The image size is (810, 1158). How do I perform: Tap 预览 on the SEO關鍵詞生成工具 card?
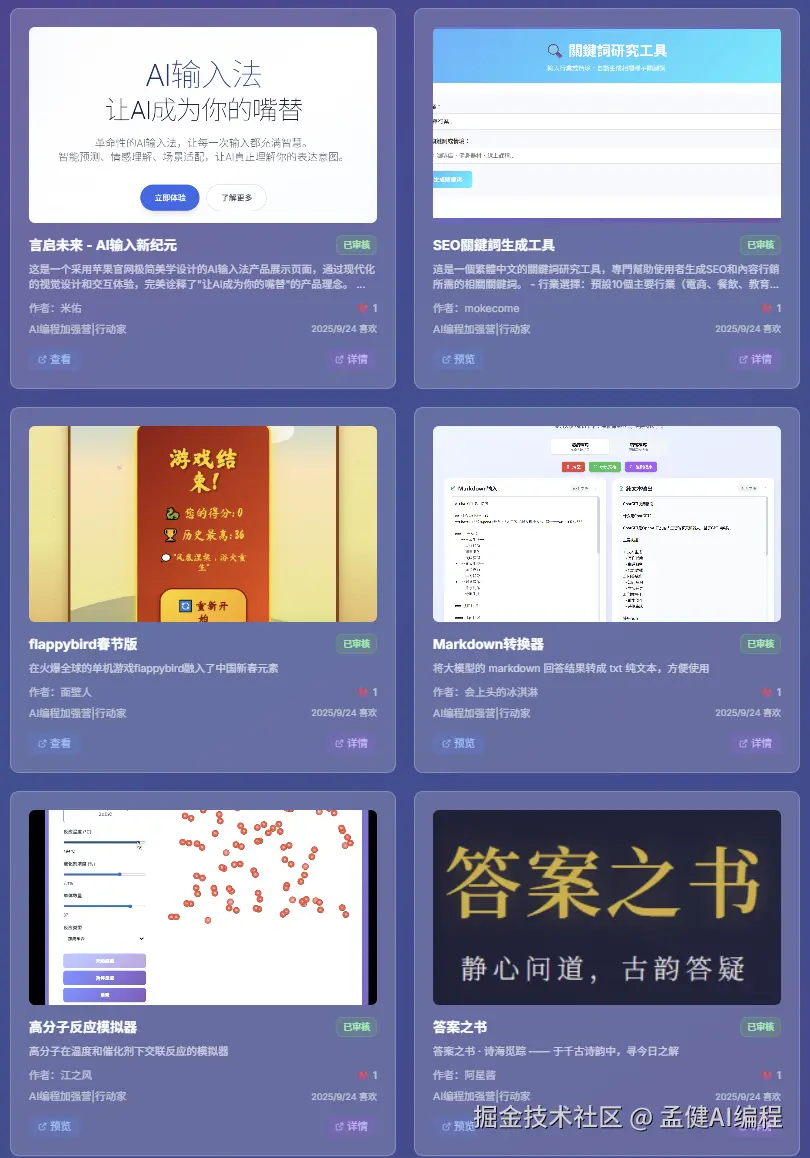click(458, 359)
